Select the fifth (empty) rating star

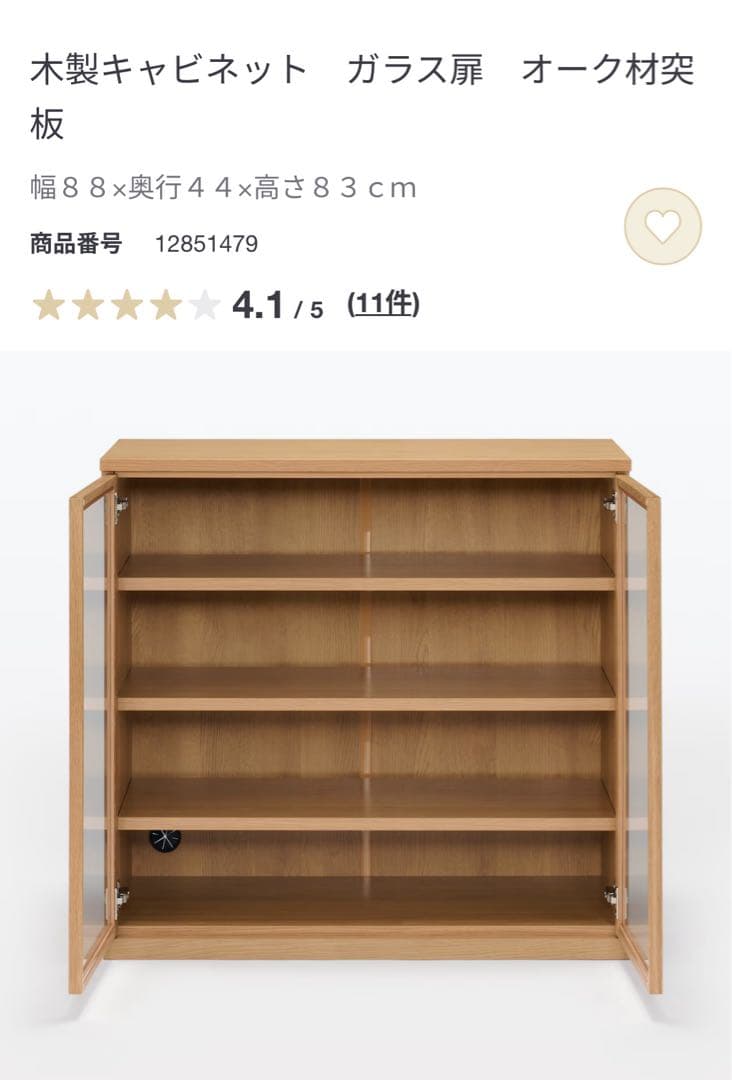203,304
